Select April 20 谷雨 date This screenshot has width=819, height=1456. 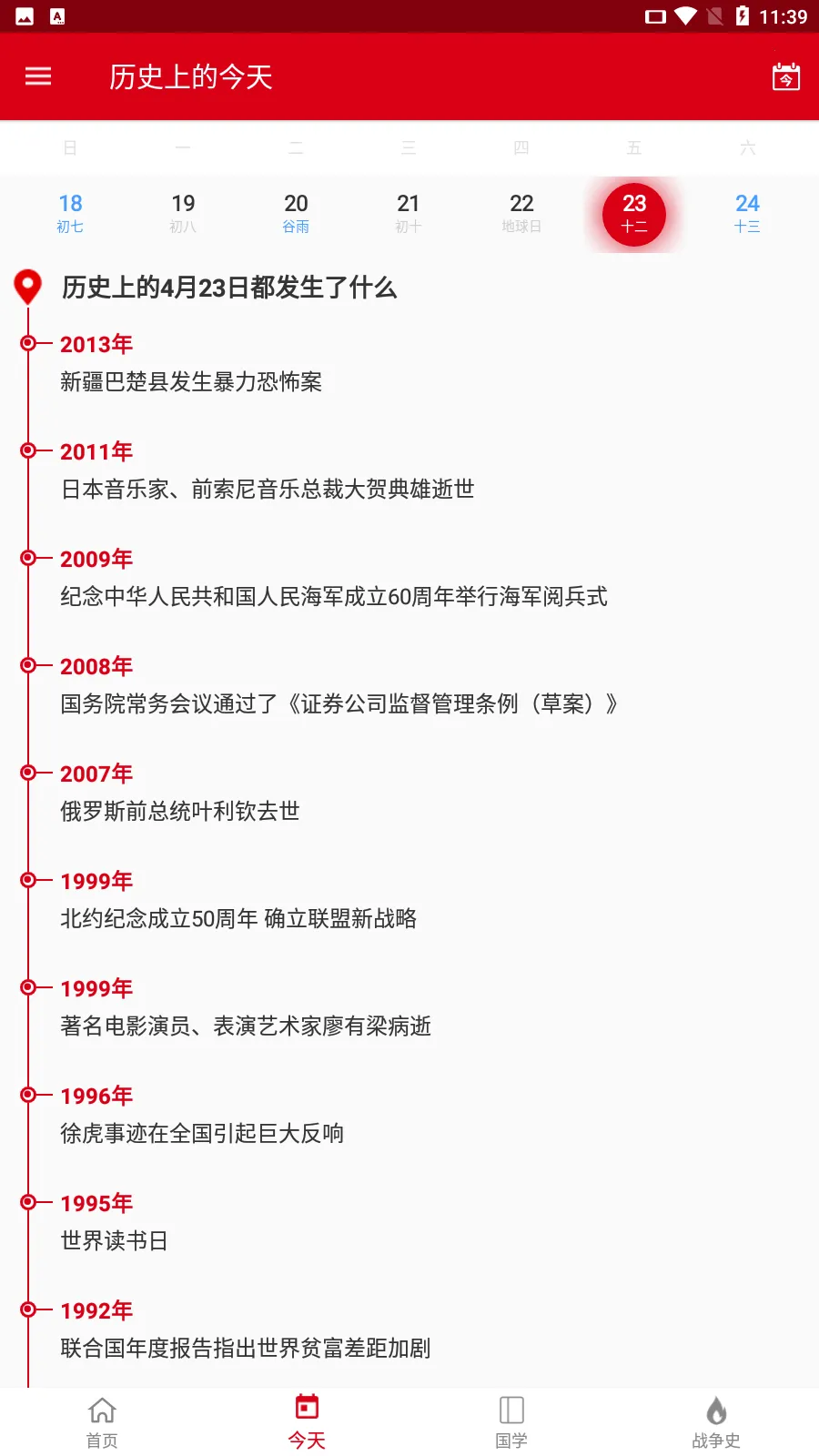coord(295,213)
